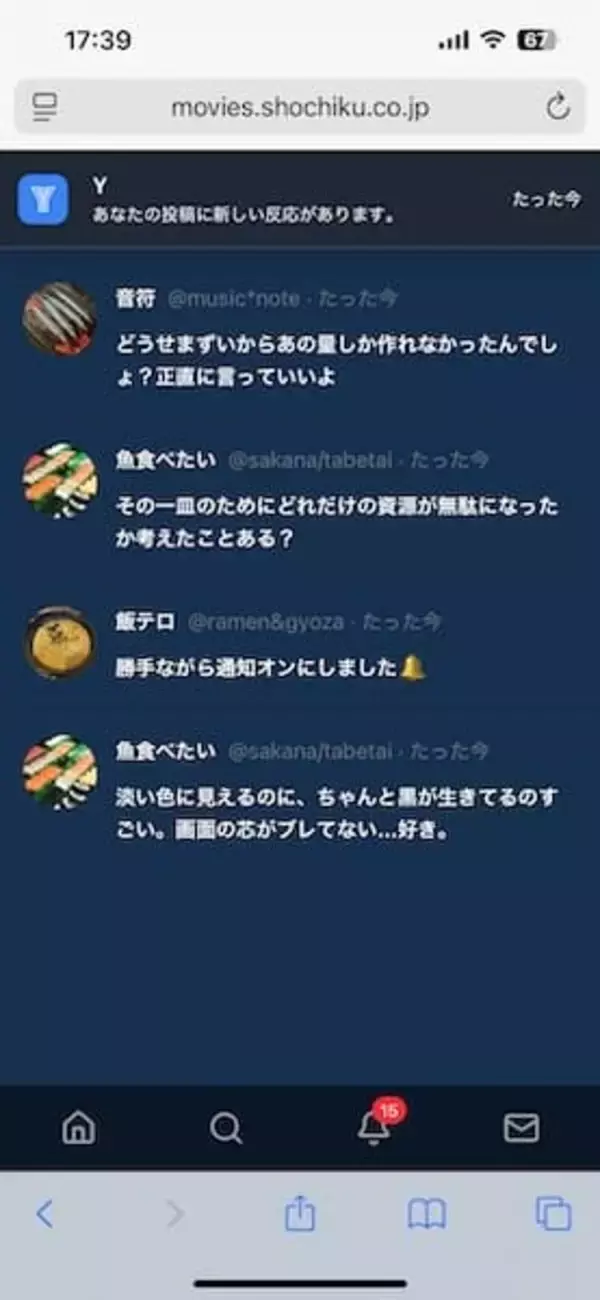Open the mail messages tab
Viewport: 600px width, 1300px height.
521,1128
